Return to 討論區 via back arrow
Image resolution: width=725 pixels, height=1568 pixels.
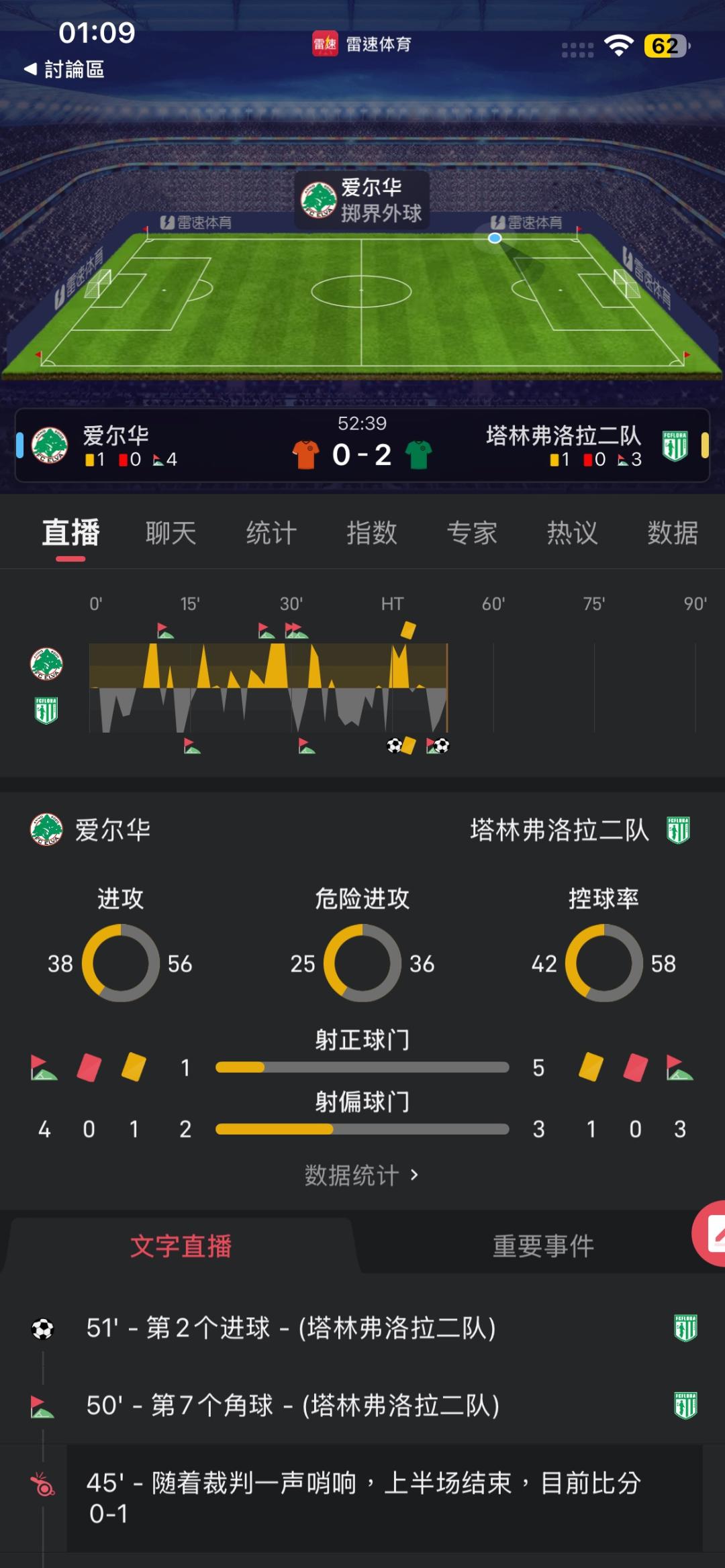coord(64,69)
